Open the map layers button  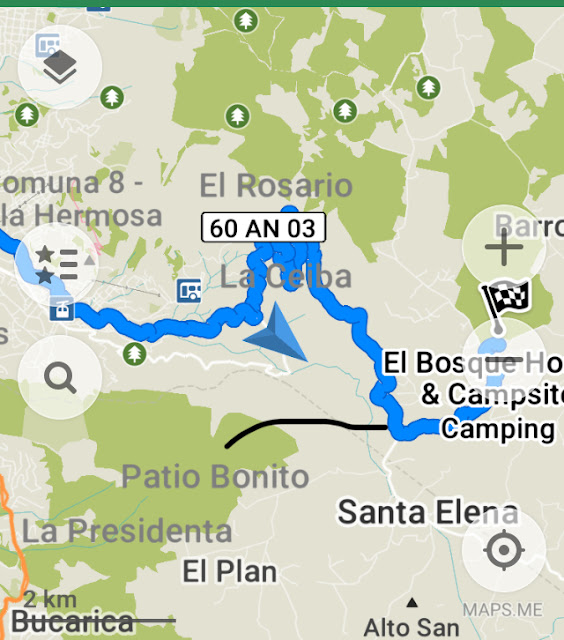pyautogui.click(x=60, y=67)
